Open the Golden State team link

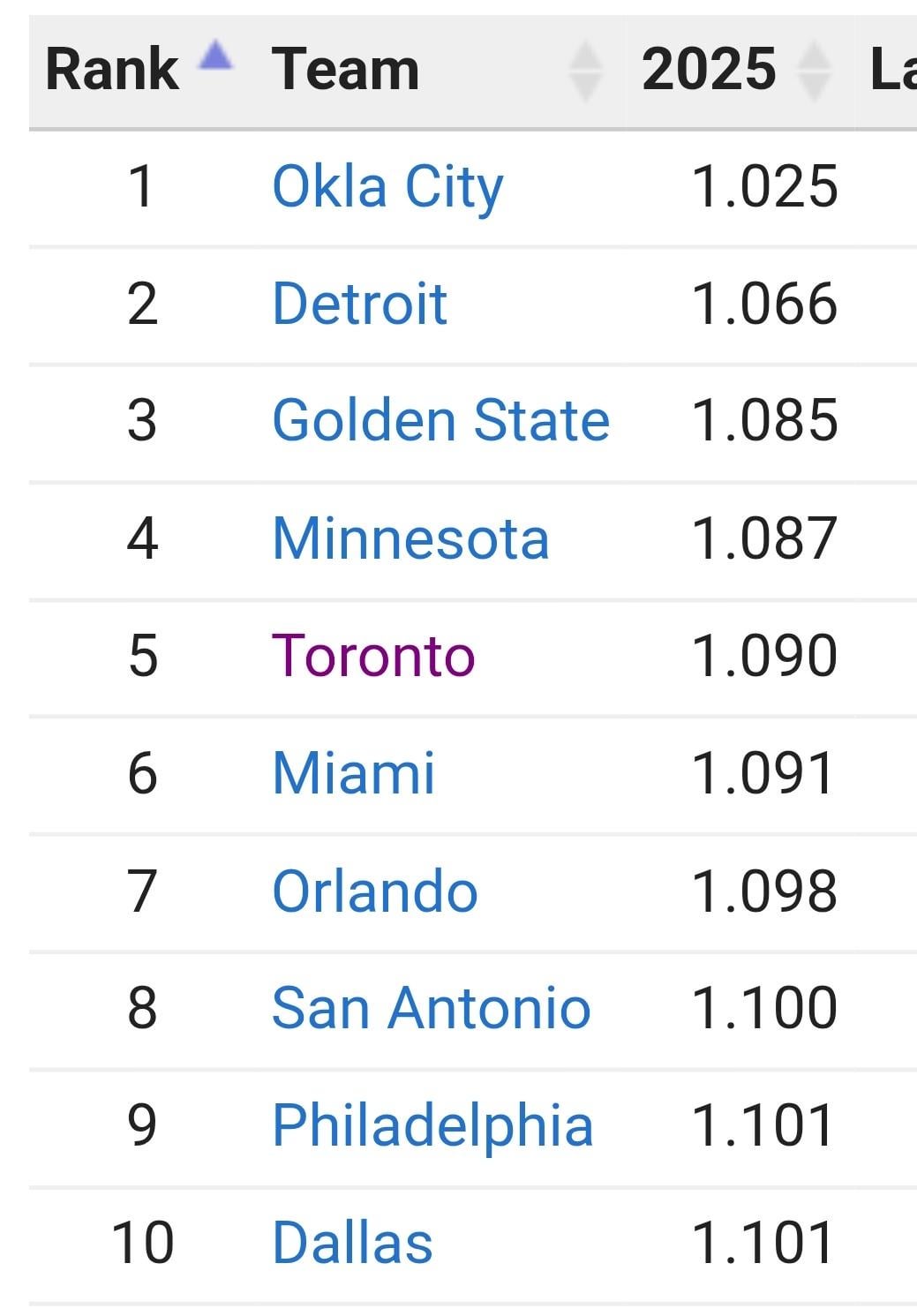(x=440, y=420)
